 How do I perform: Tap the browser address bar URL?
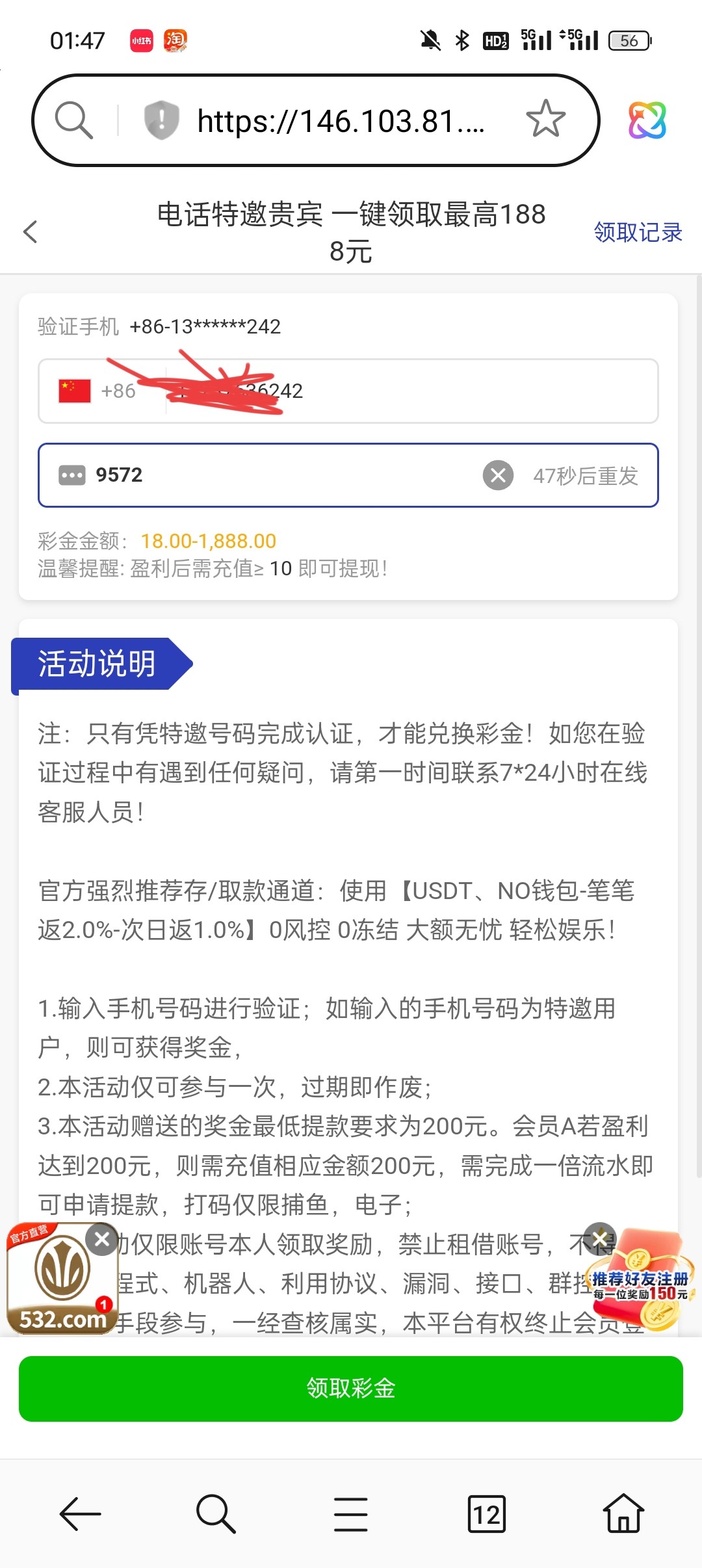(341, 121)
